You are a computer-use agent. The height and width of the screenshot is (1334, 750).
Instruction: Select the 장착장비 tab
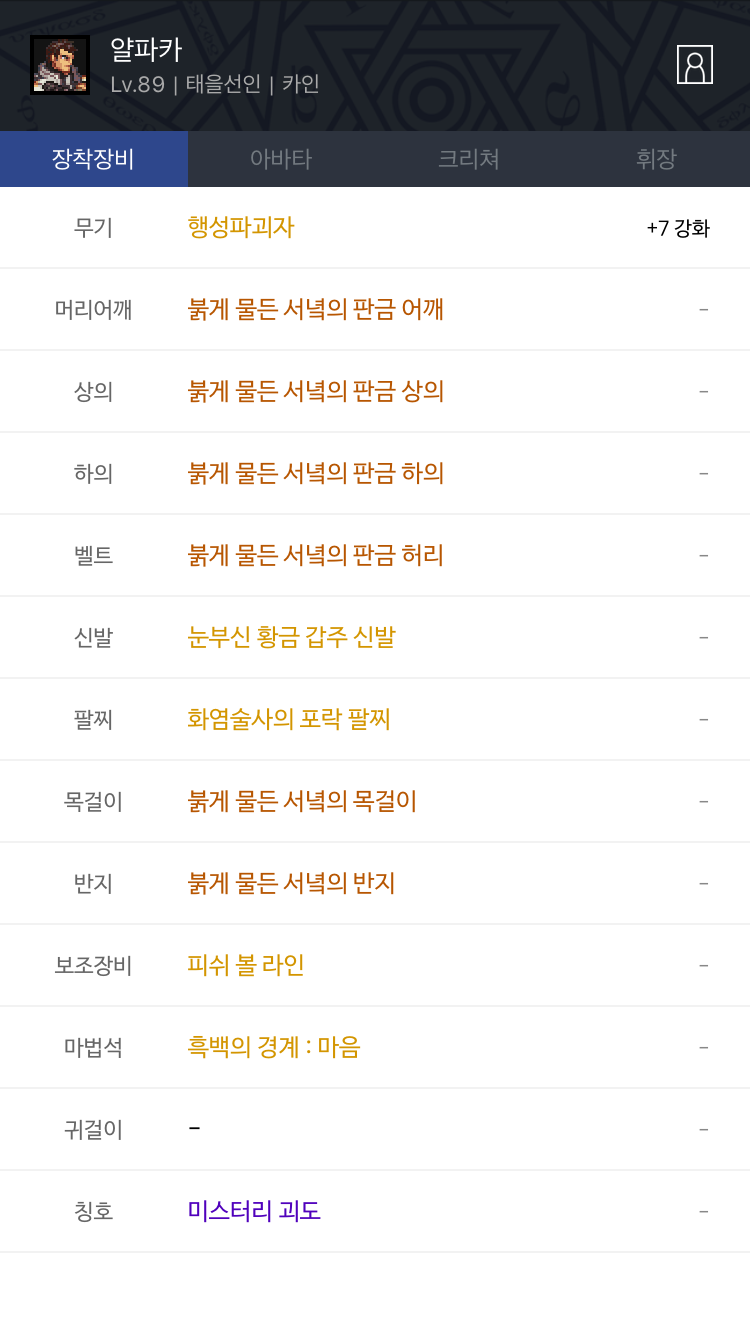tap(94, 159)
